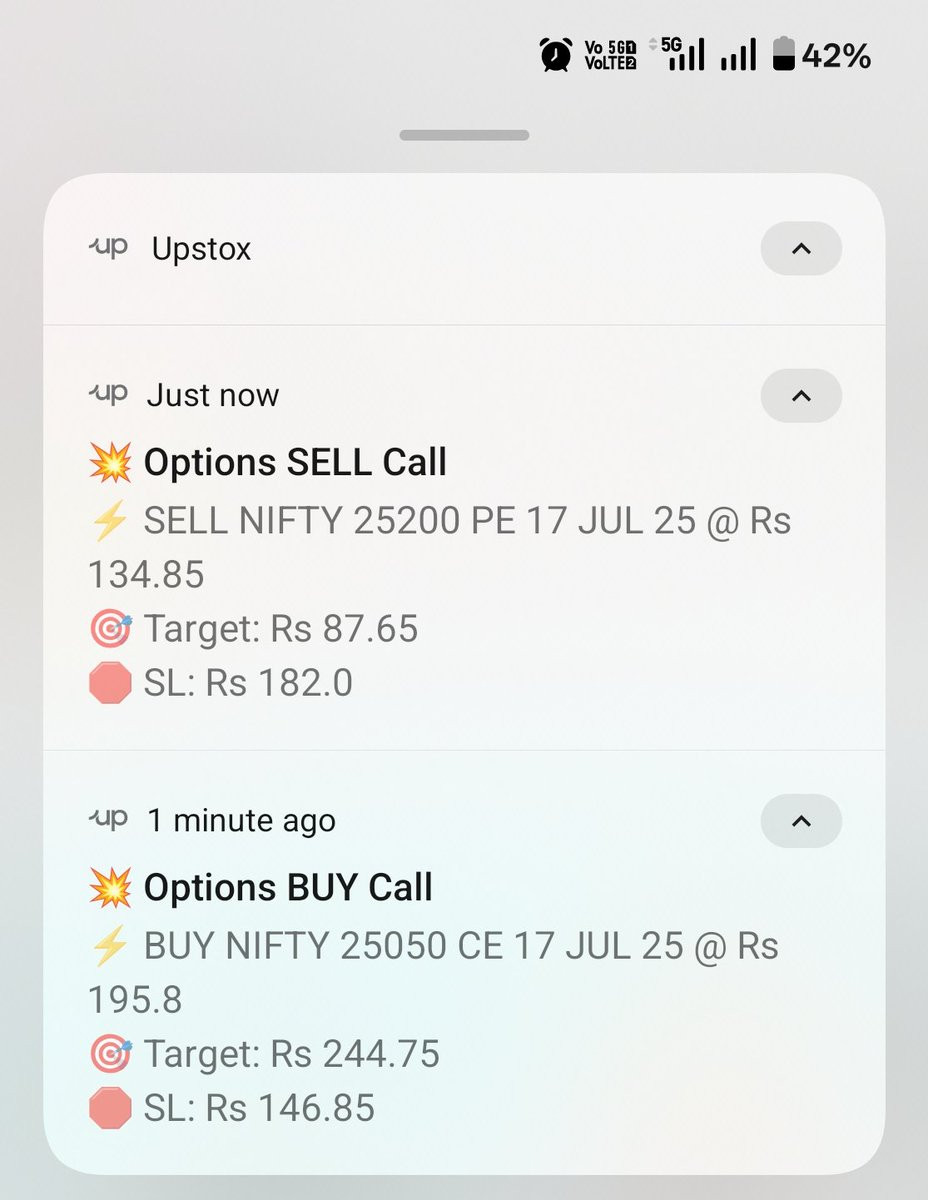Collapse the Options SELL Call notification

pyautogui.click(x=800, y=396)
